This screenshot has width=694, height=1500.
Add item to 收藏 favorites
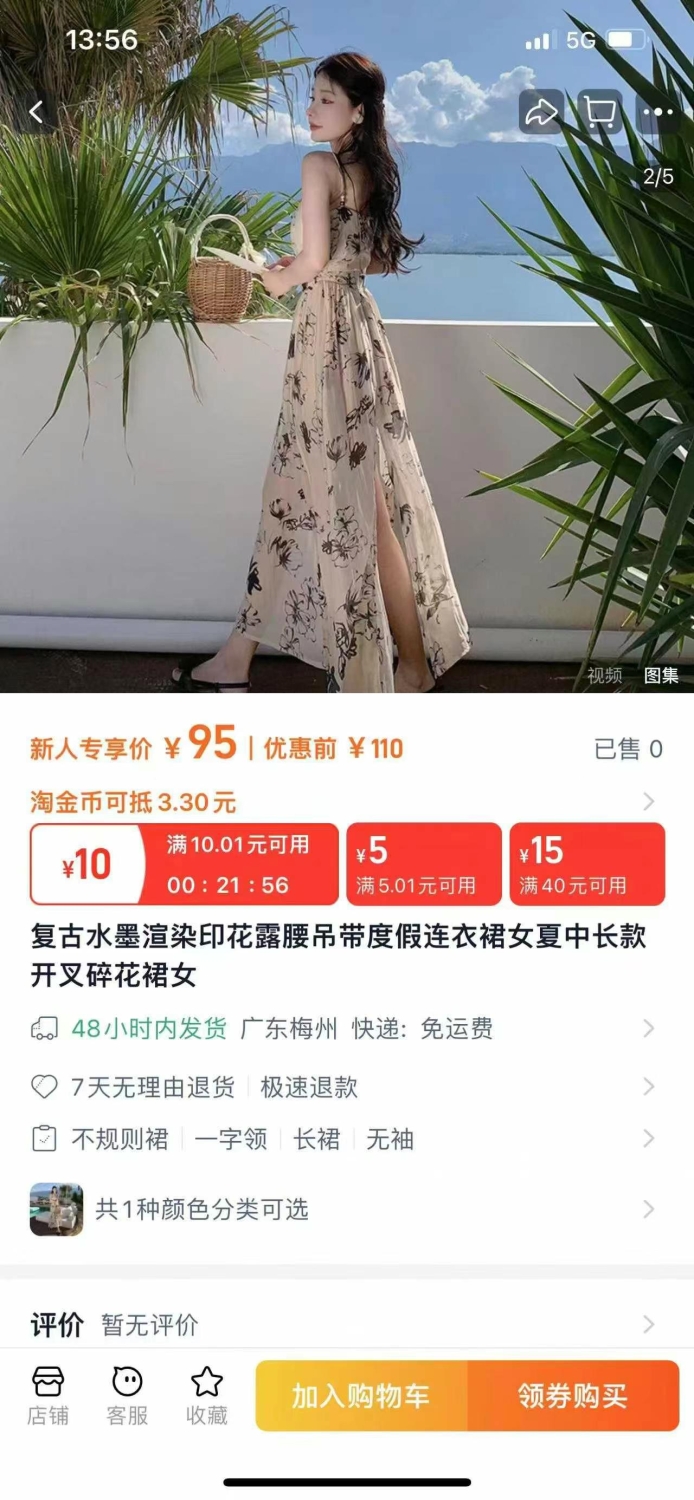[207, 1395]
